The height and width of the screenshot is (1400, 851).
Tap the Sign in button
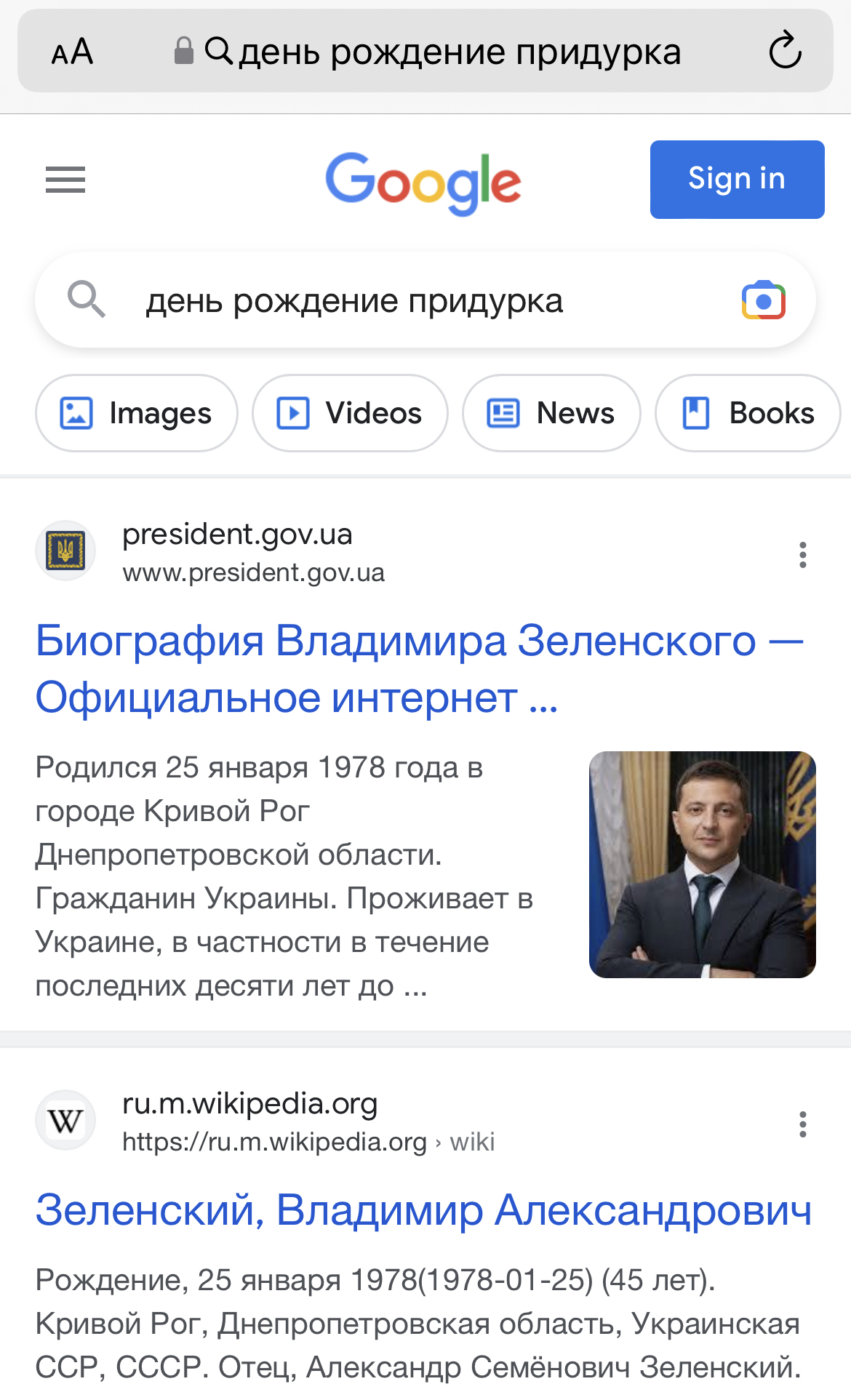(x=736, y=180)
